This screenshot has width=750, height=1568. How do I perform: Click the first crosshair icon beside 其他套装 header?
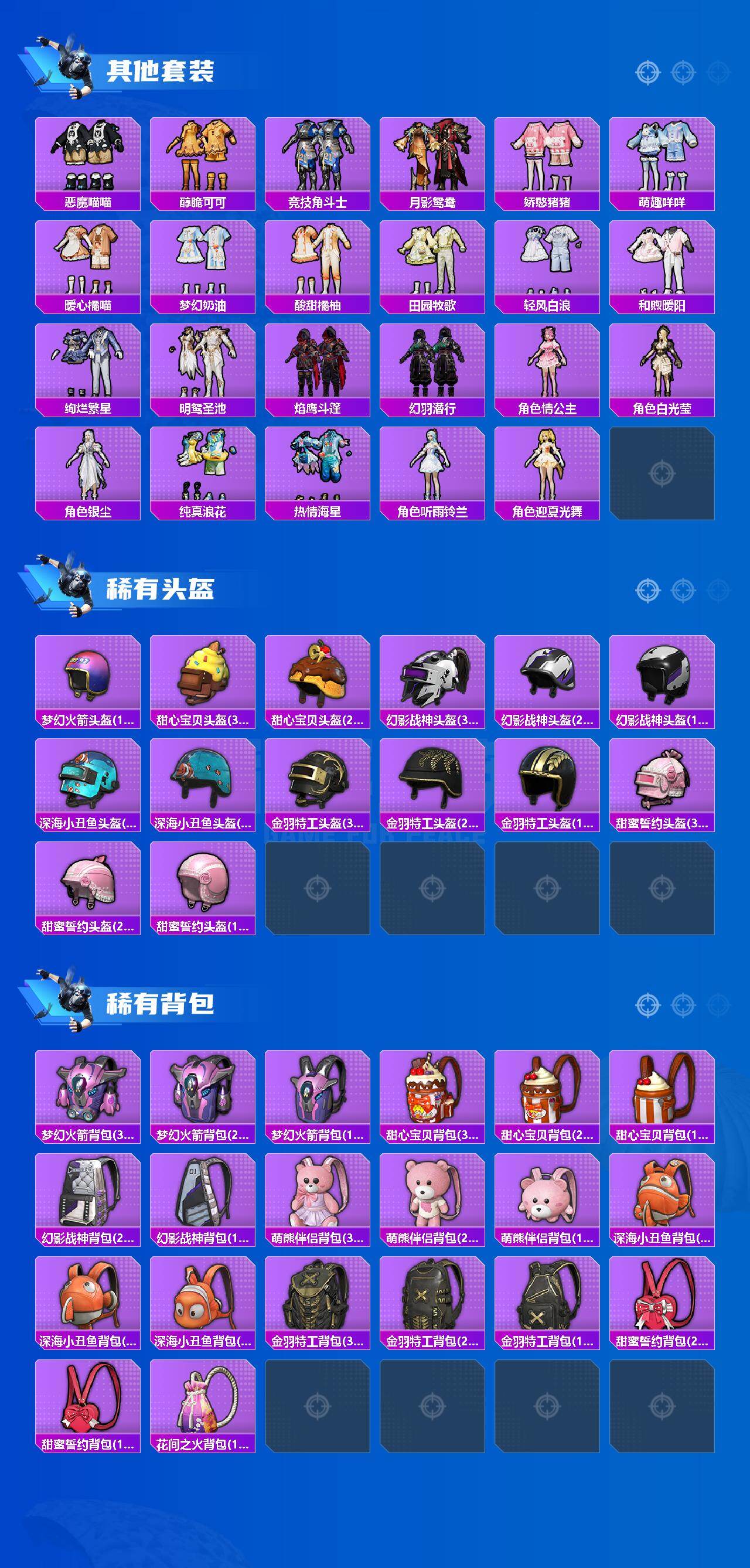click(x=647, y=71)
